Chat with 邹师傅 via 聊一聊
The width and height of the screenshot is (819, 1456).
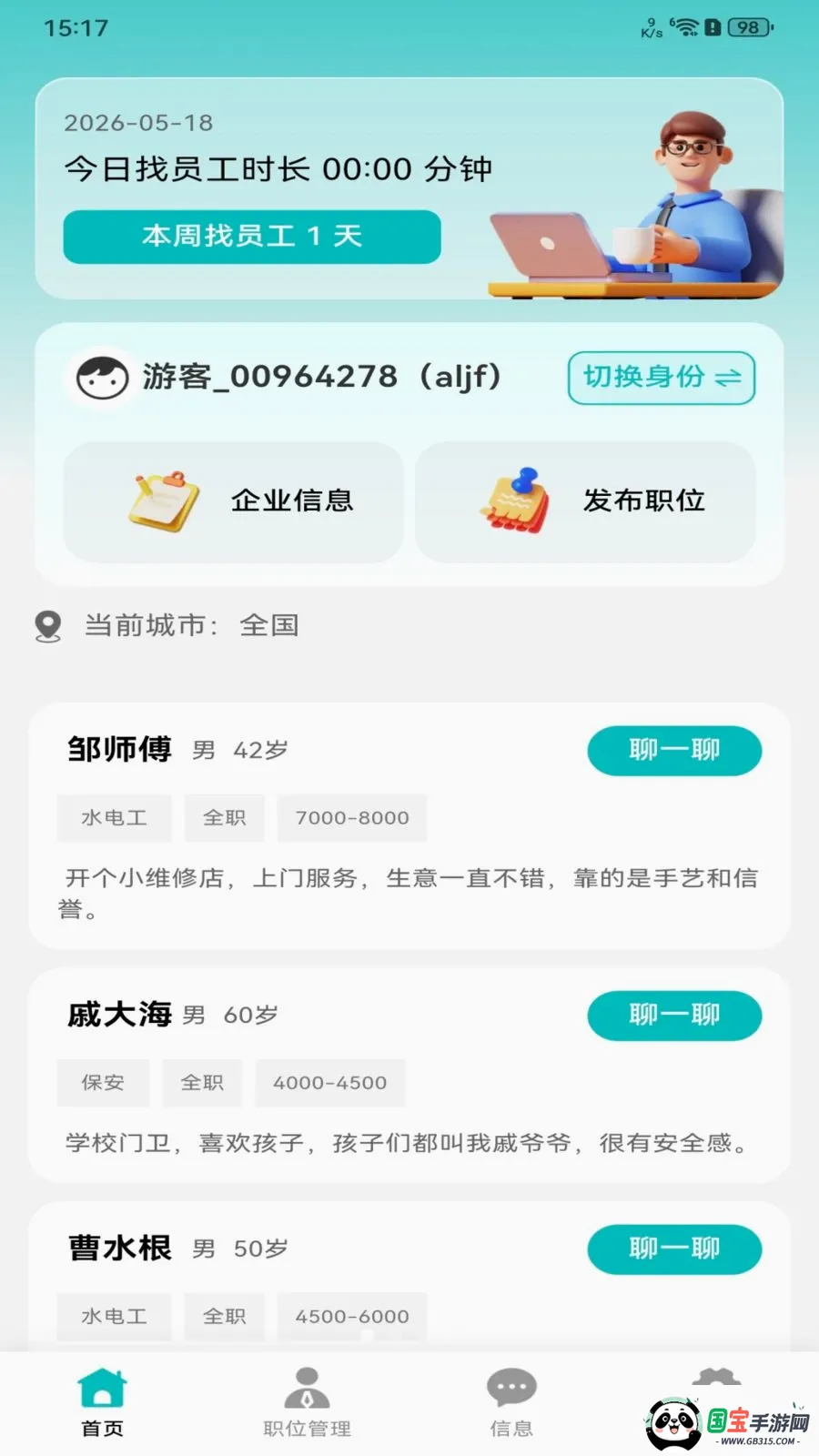click(x=674, y=751)
